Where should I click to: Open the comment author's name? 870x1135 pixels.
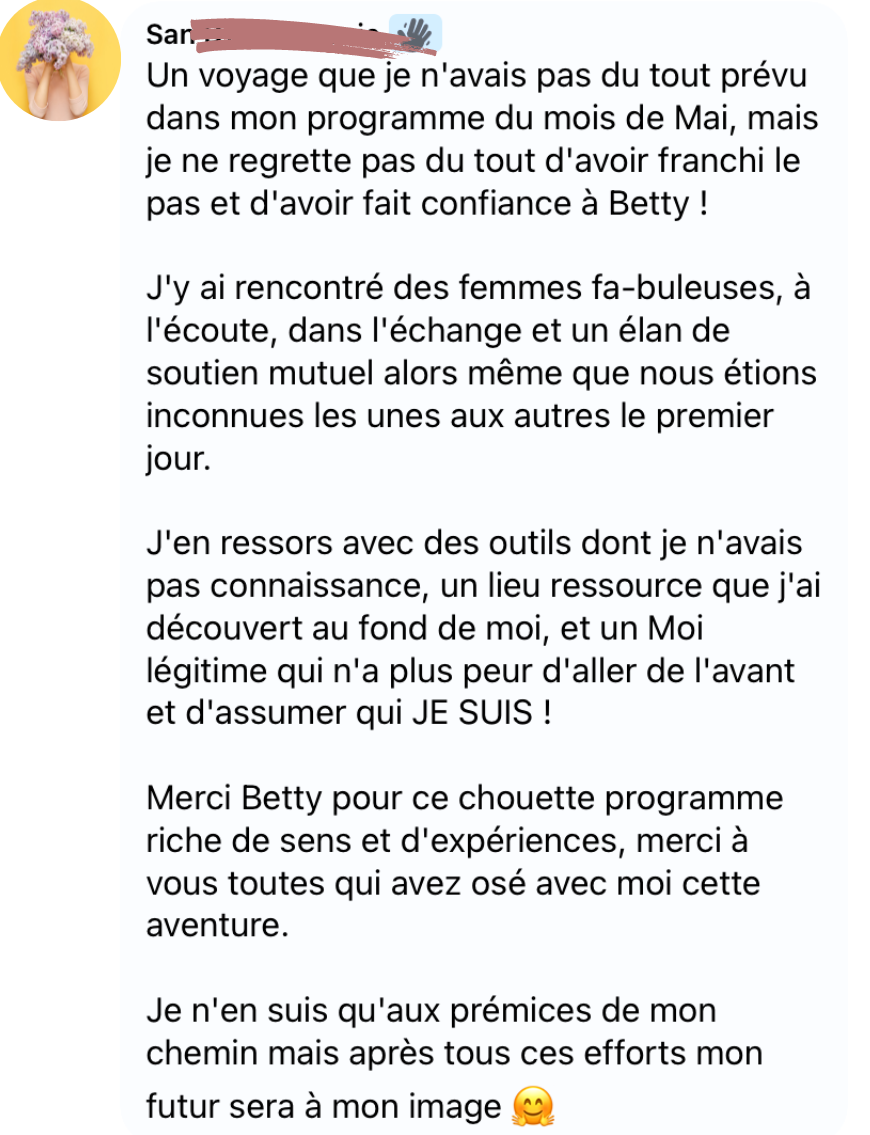click(270, 36)
